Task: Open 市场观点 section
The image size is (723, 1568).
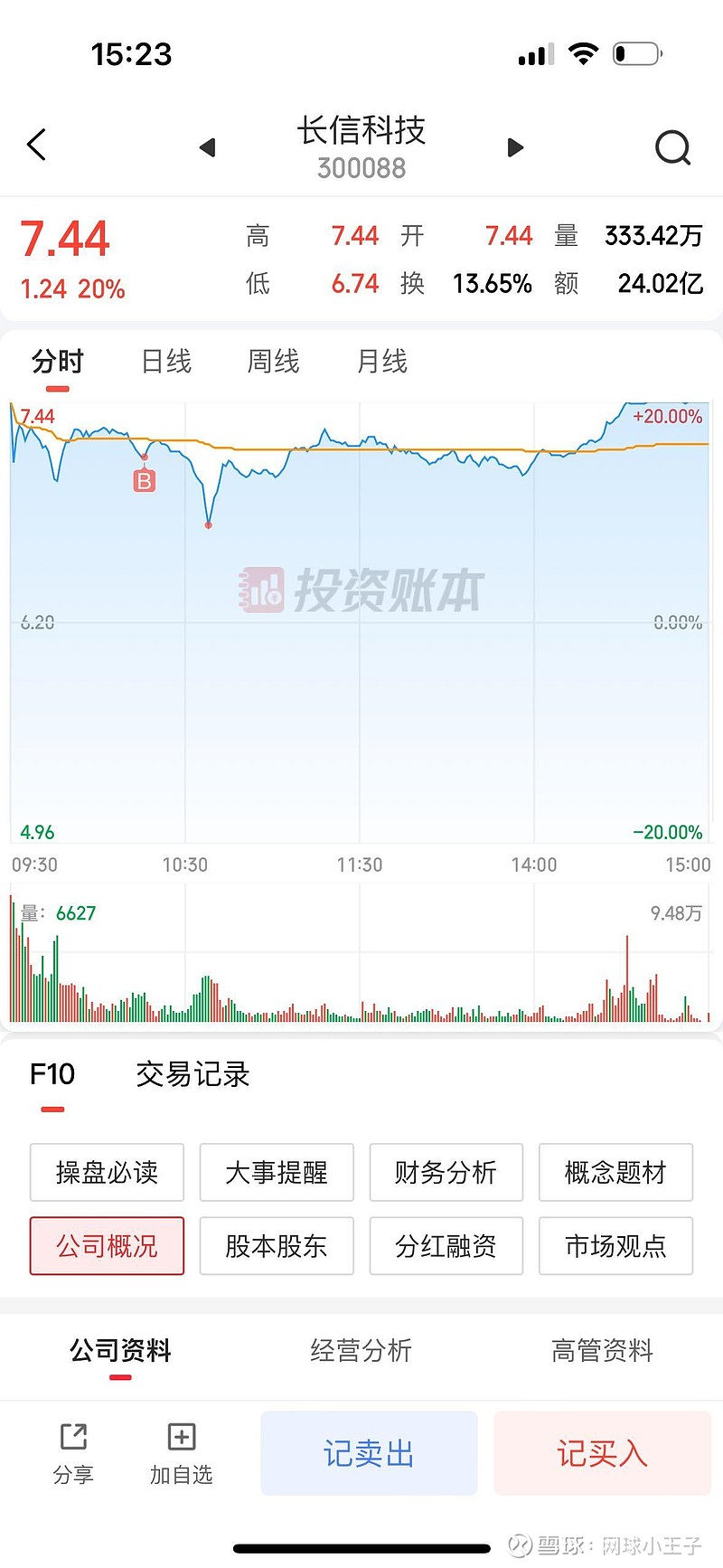Action: pos(615,1246)
